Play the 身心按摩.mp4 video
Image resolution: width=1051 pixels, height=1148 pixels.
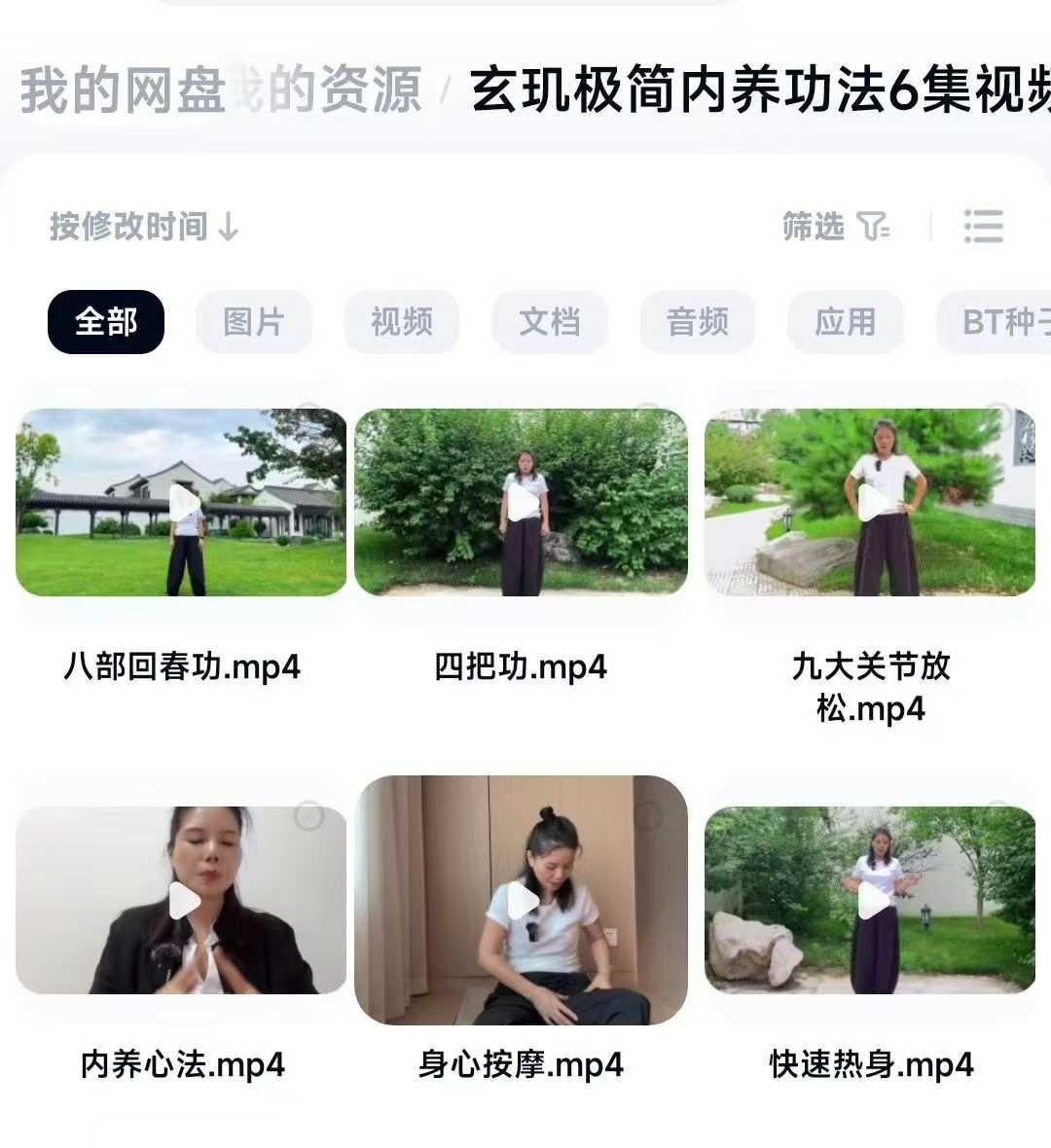click(x=522, y=900)
